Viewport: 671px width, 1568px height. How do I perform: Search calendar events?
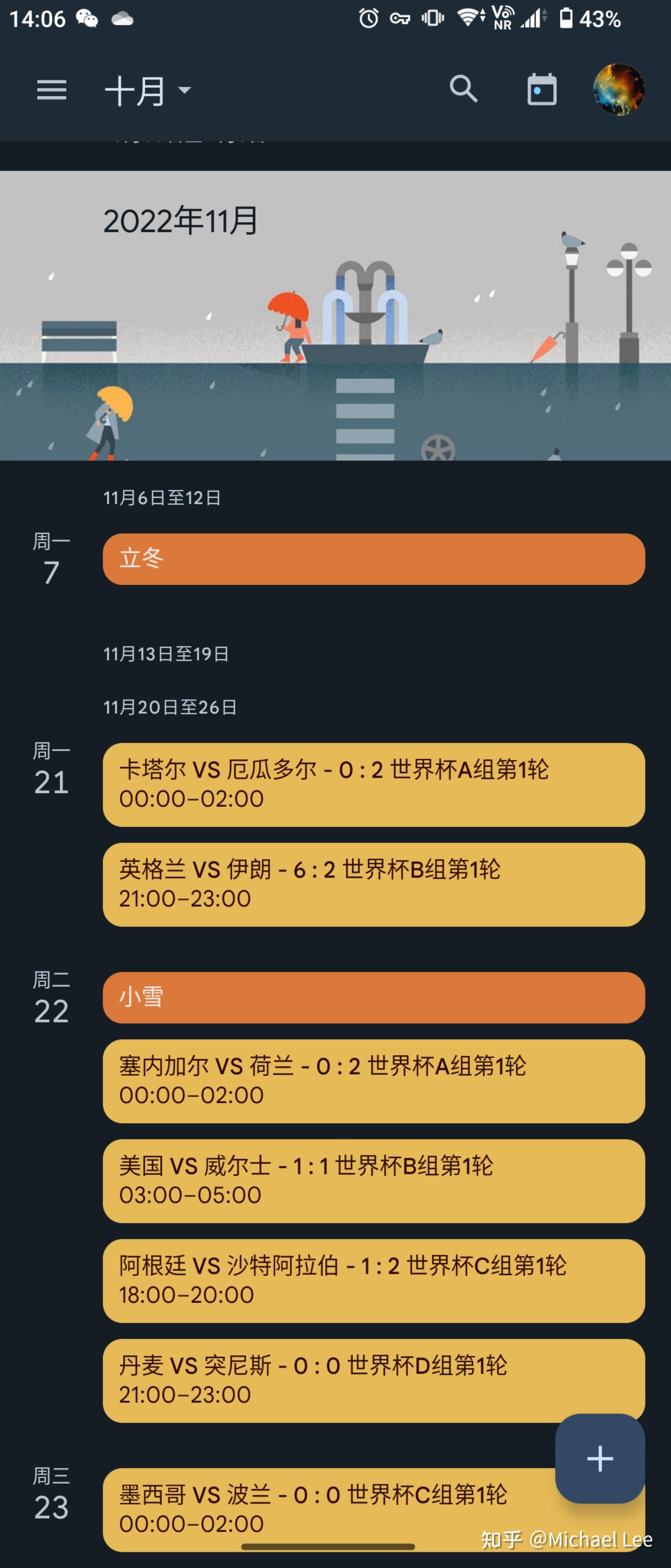tap(464, 89)
